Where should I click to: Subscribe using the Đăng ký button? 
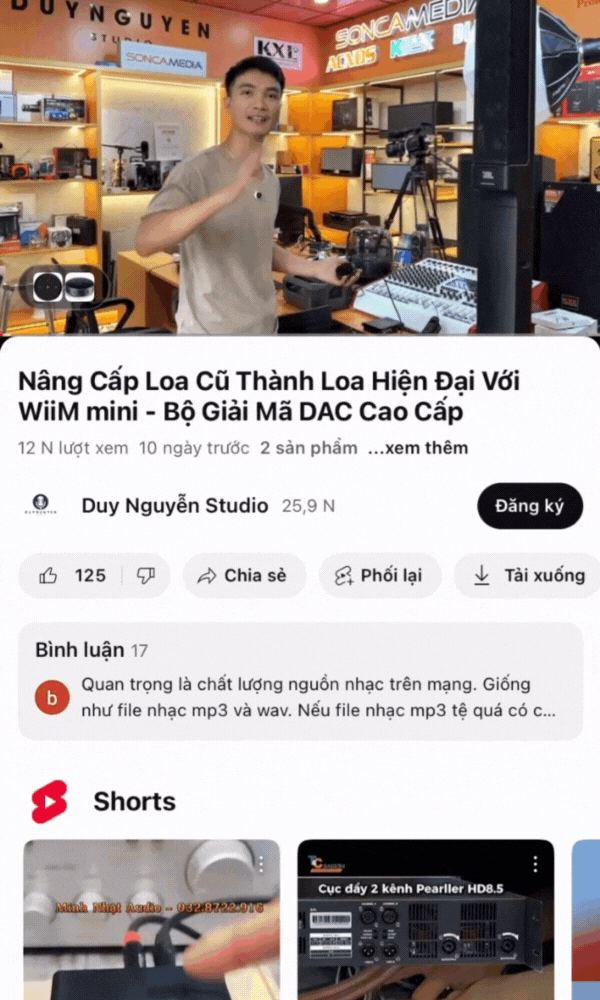(529, 506)
